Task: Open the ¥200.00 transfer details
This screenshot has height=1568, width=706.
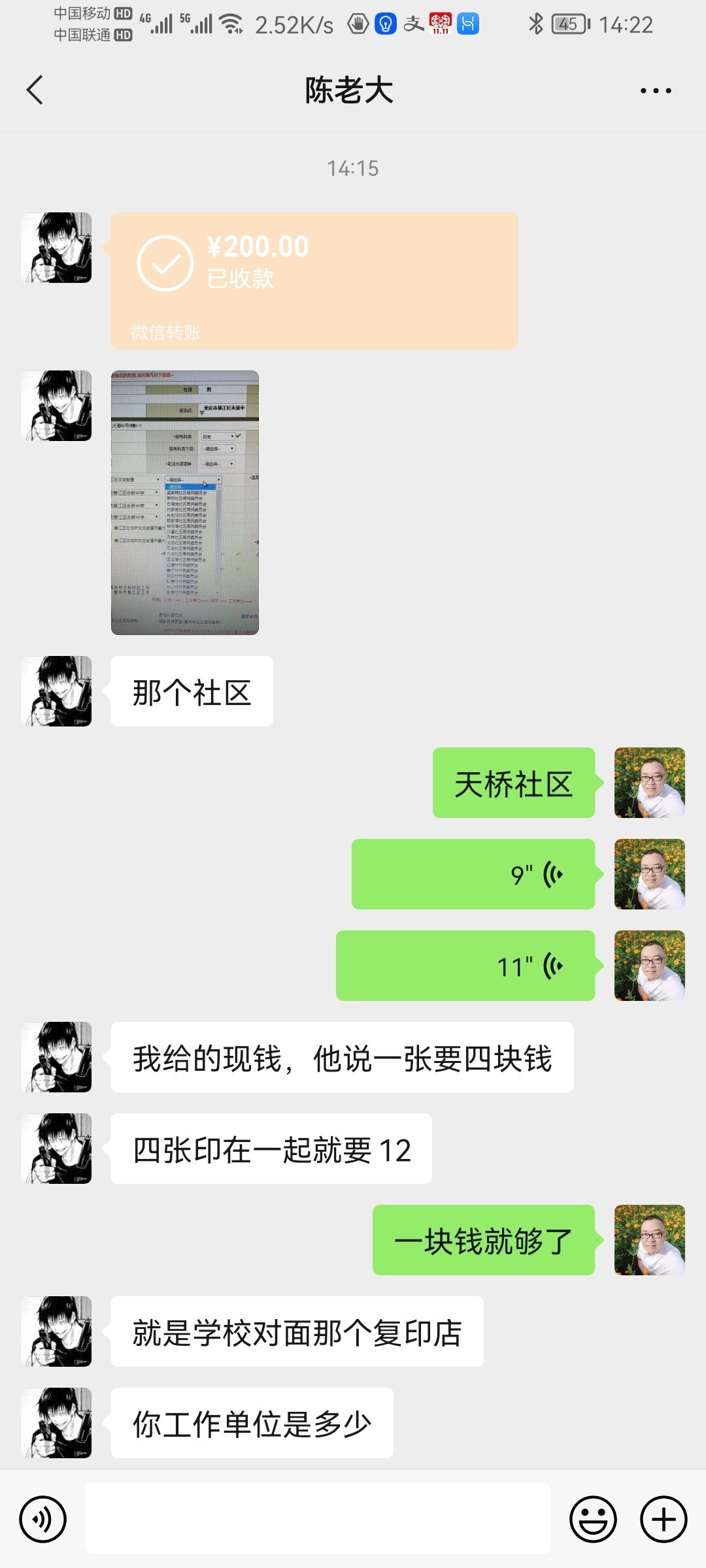Action: click(x=314, y=280)
